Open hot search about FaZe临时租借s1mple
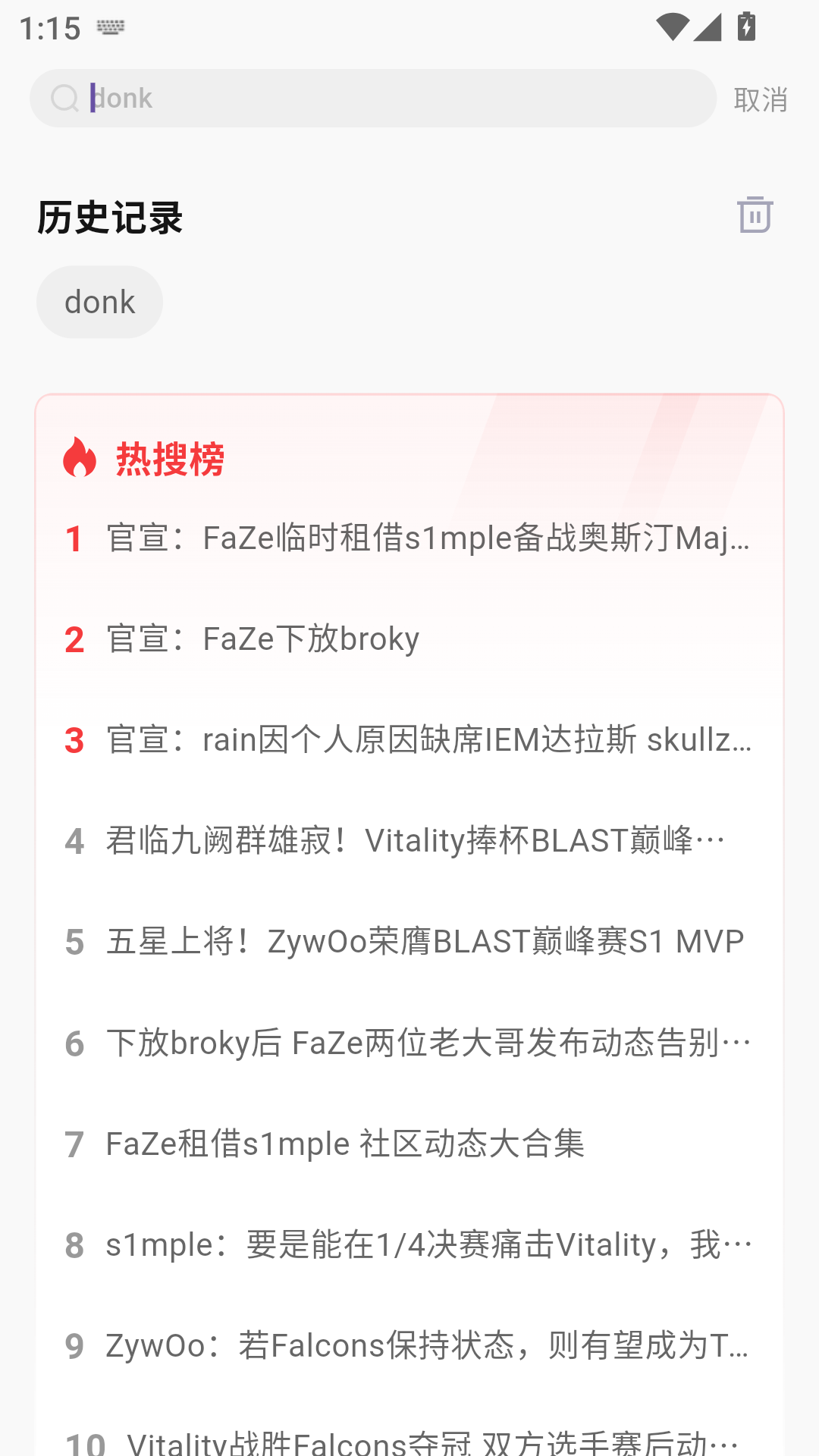Image resolution: width=819 pixels, height=1456 pixels. click(427, 538)
